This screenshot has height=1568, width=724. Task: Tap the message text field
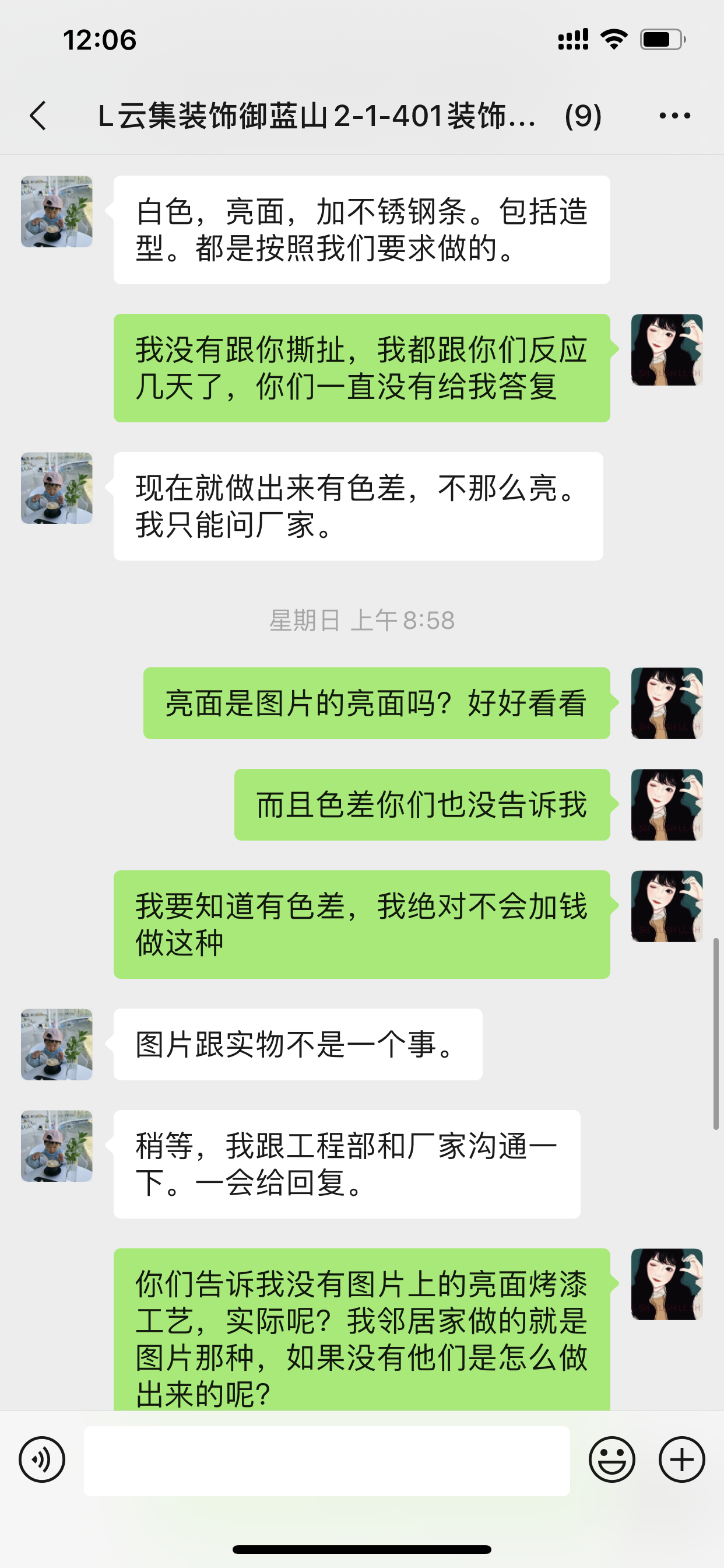[326, 1460]
